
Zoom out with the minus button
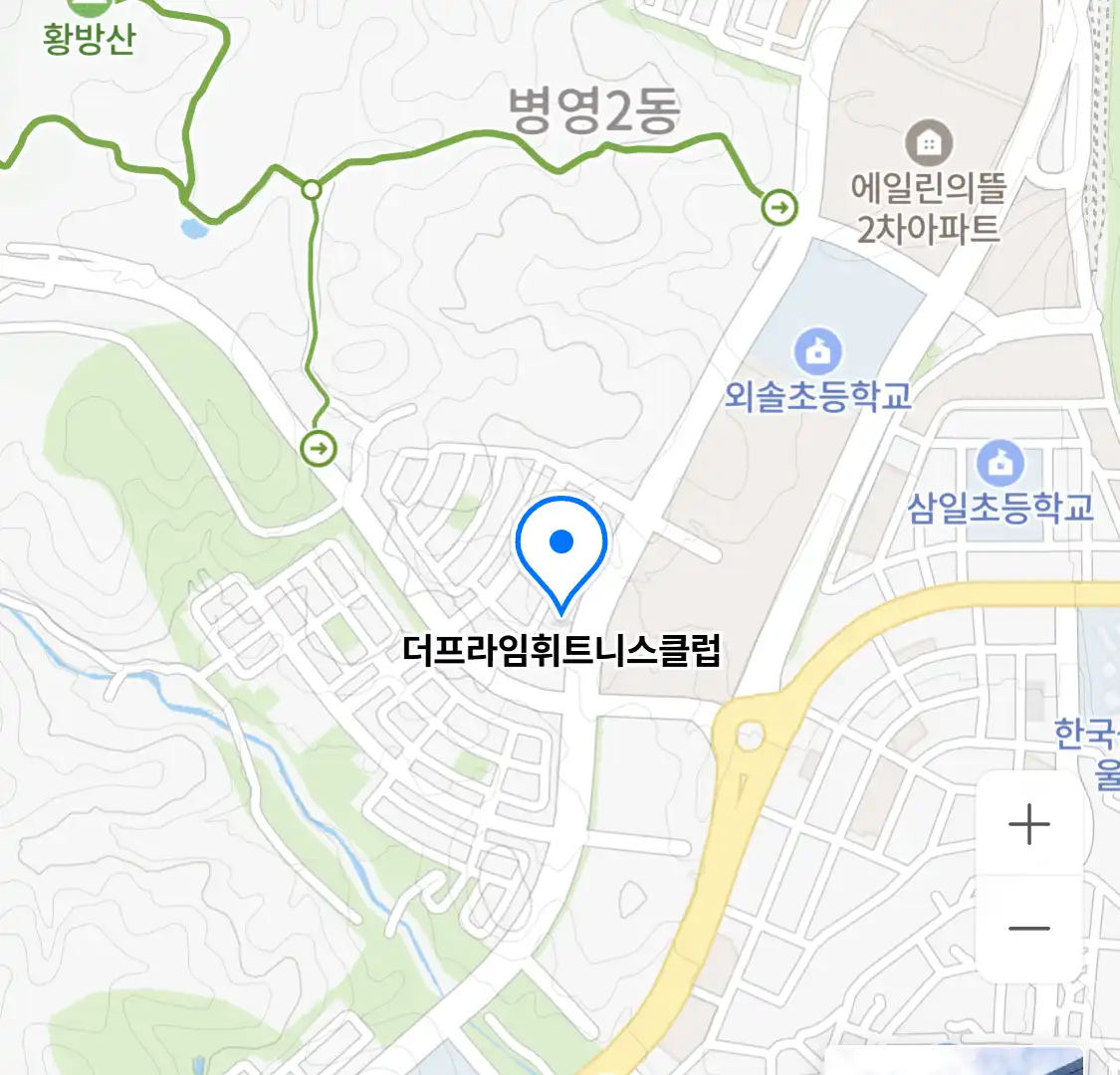(1028, 929)
